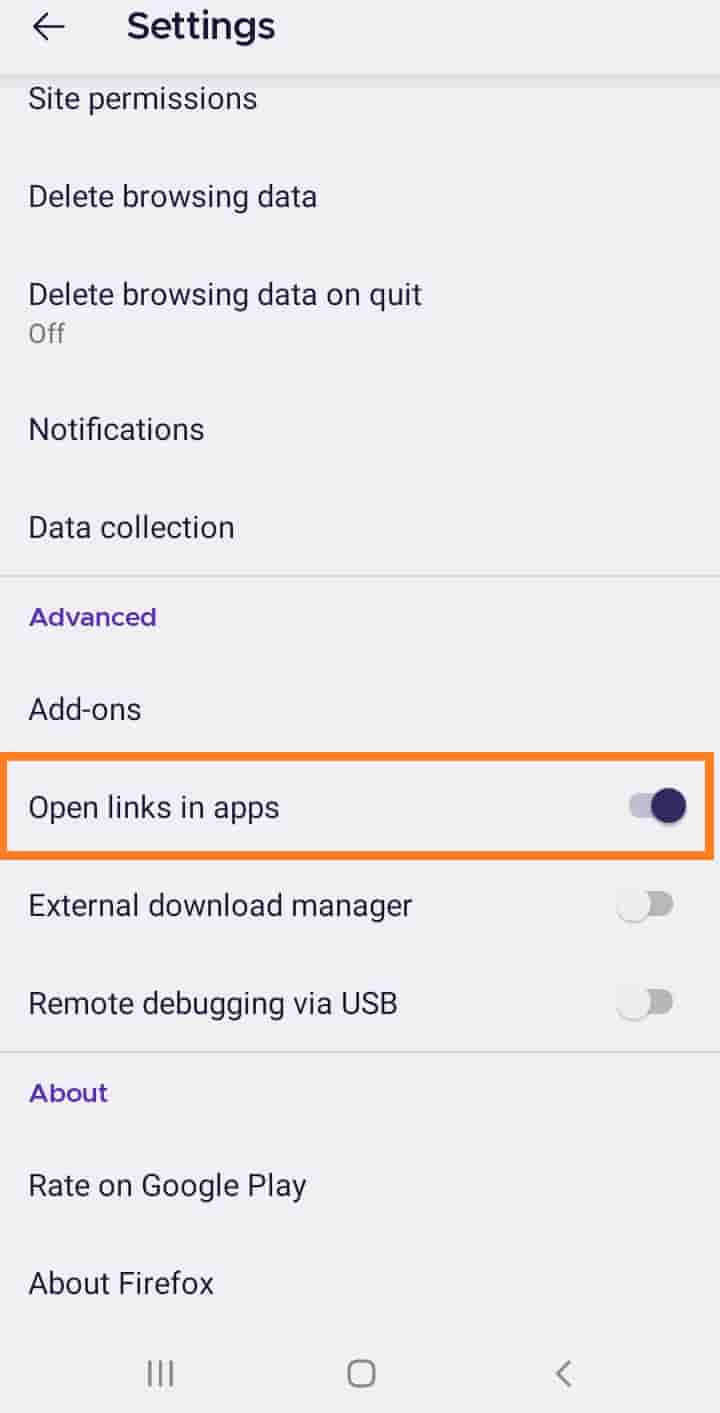Open Delete browsing data on quit
Viewport: 720px width, 1413px height.
click(x=360, y=312)
